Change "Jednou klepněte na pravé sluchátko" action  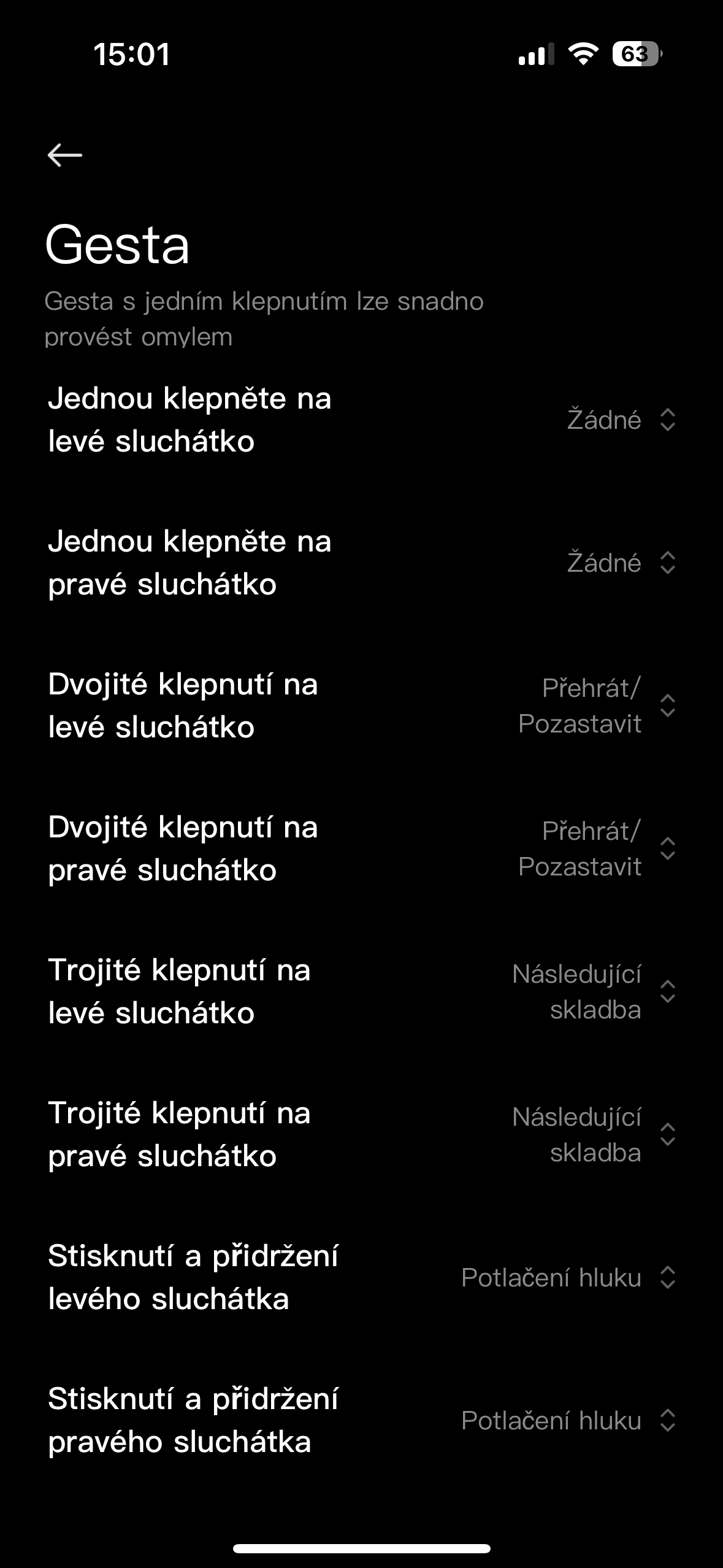(620, 563)
